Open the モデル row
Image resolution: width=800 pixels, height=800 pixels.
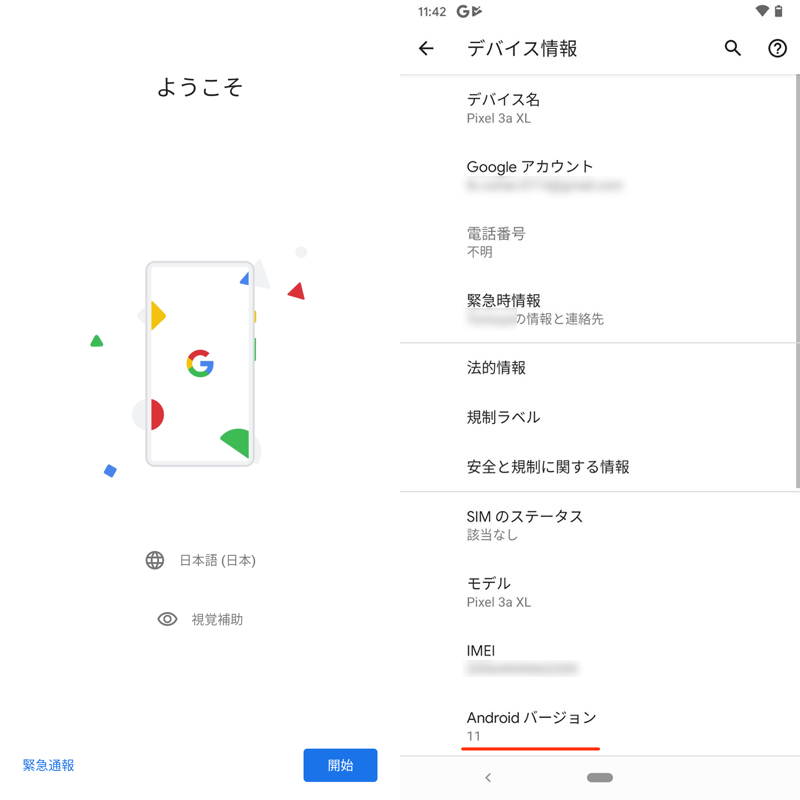600,592
